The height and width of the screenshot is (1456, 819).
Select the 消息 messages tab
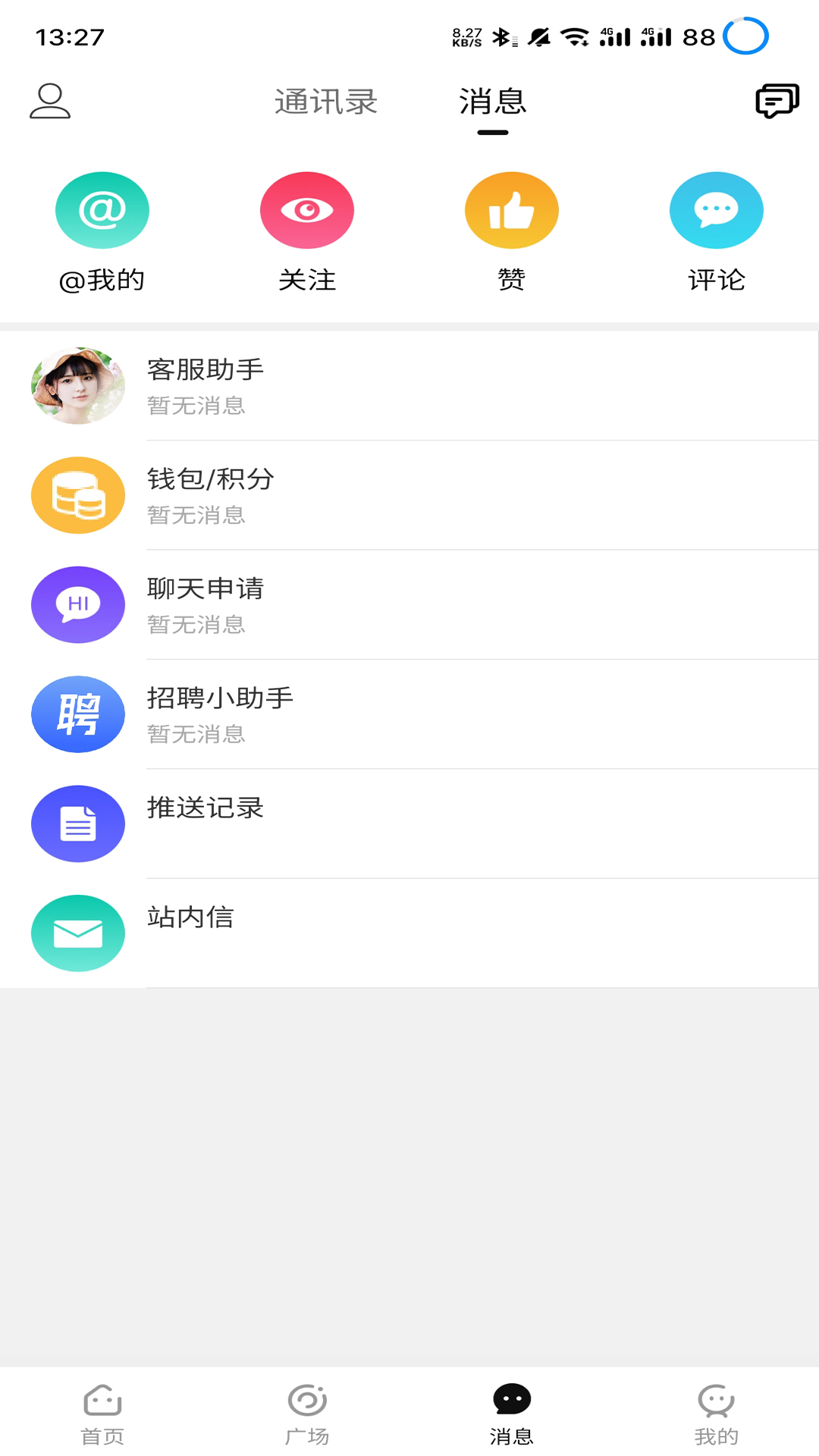492,102
